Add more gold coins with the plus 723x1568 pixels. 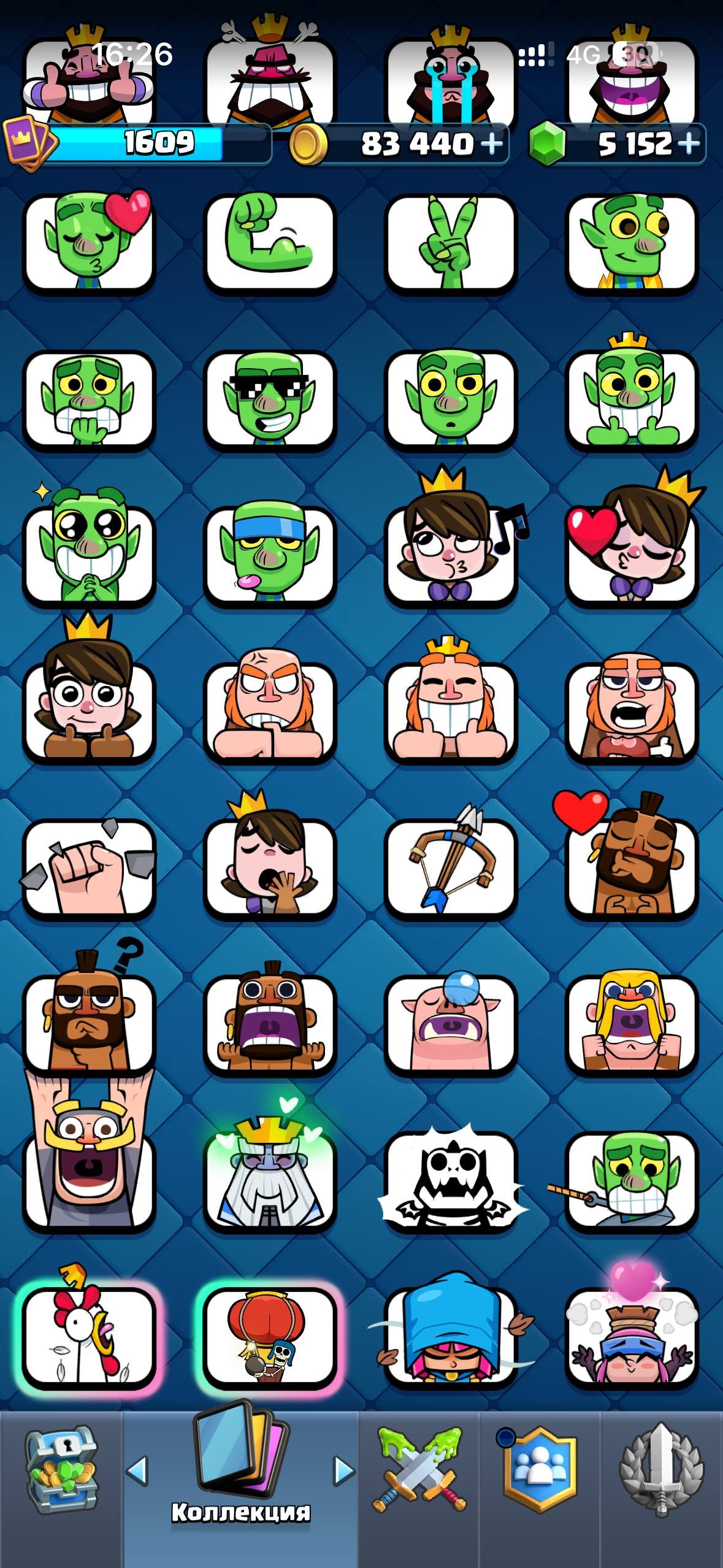(491, 144)
